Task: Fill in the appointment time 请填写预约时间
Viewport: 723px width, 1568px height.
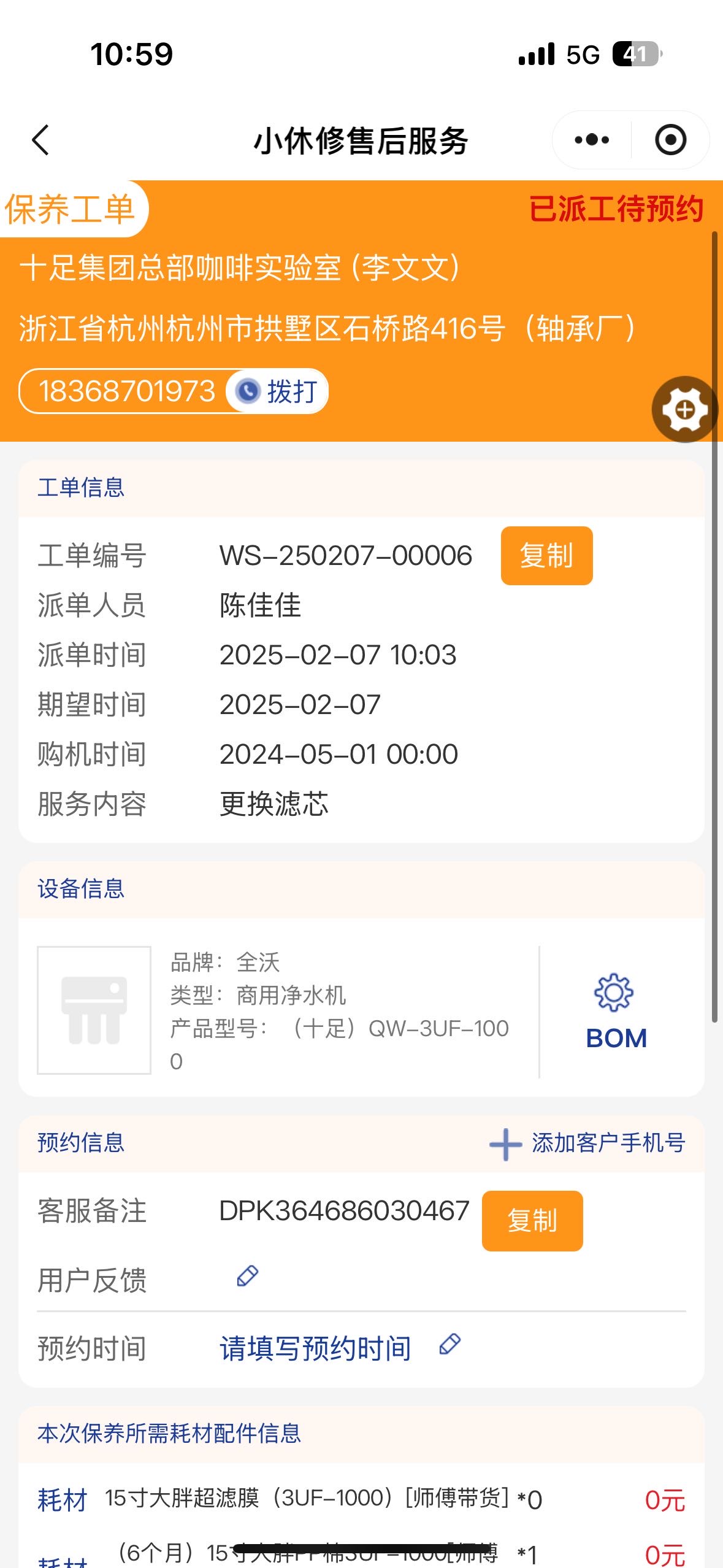Action: tap(316, 1348)
